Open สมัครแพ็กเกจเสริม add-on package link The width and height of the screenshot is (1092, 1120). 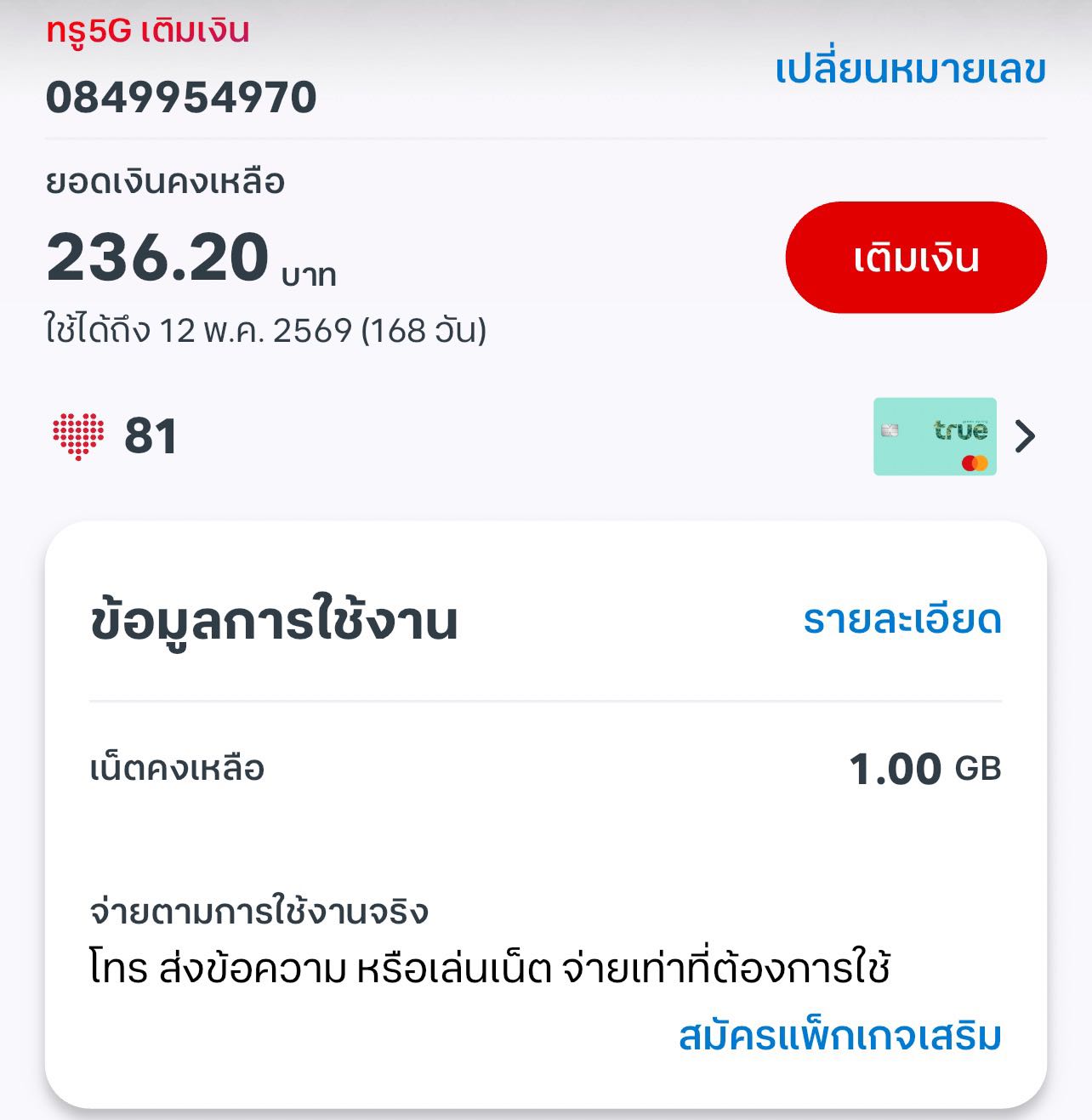839,1036
